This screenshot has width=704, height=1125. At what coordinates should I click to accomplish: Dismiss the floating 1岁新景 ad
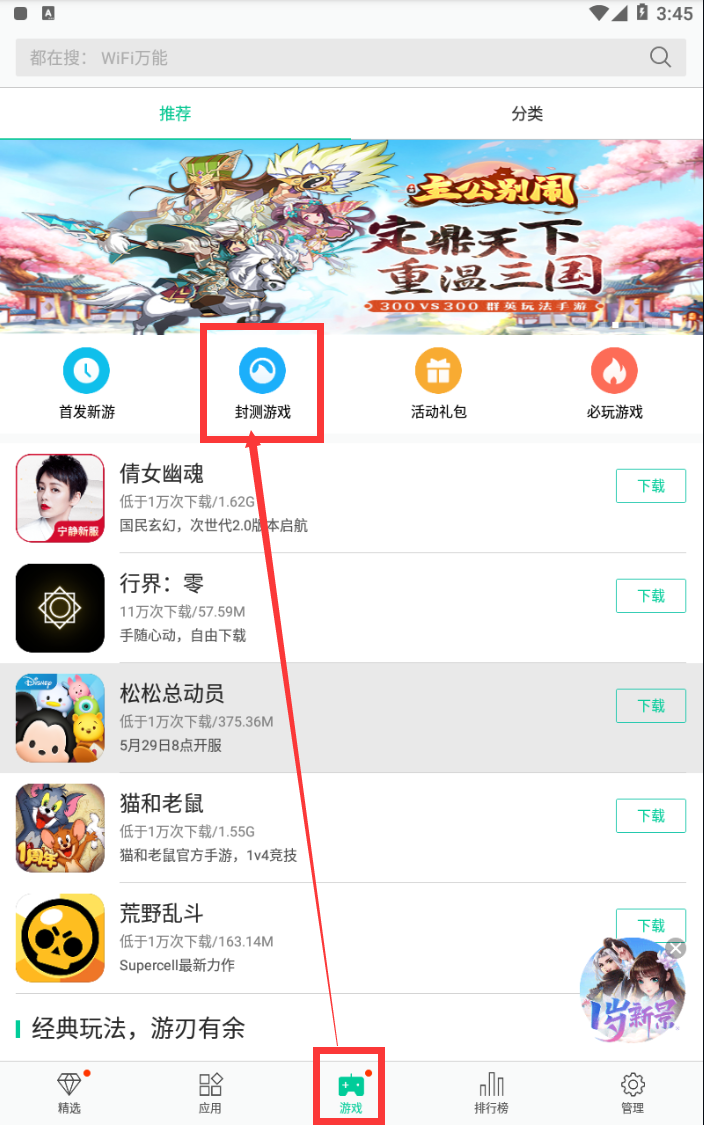[x=677, y=948]
